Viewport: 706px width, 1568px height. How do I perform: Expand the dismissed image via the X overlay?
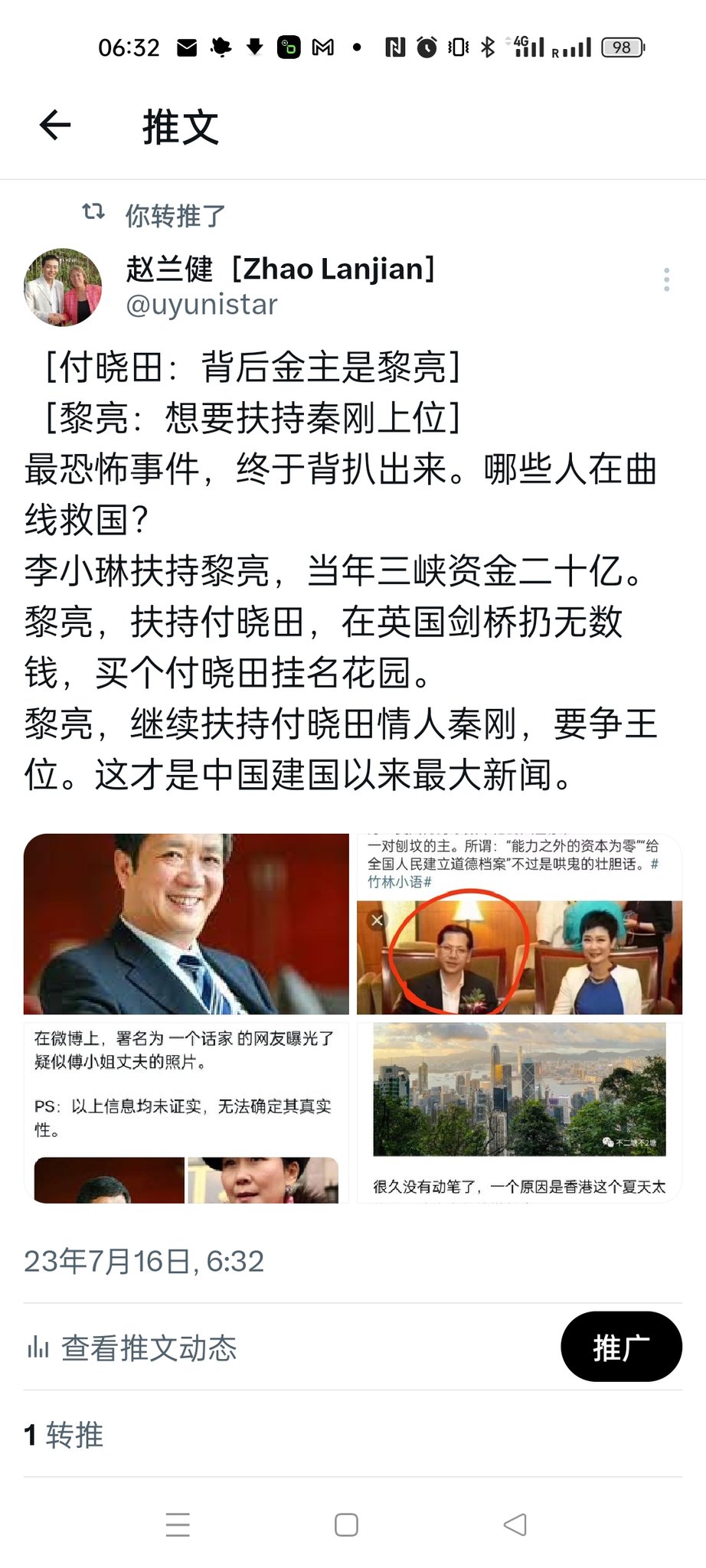pos(377,921)
